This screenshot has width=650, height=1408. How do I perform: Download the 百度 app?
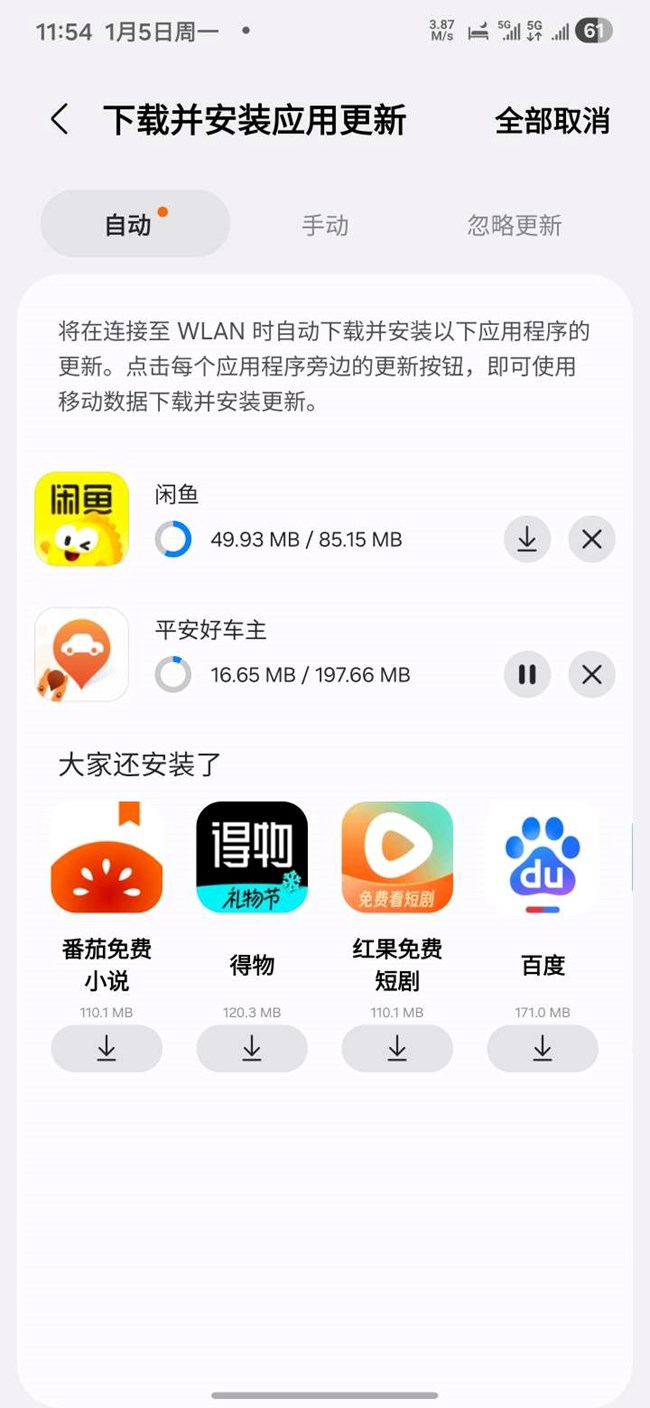click(543, 1048)
